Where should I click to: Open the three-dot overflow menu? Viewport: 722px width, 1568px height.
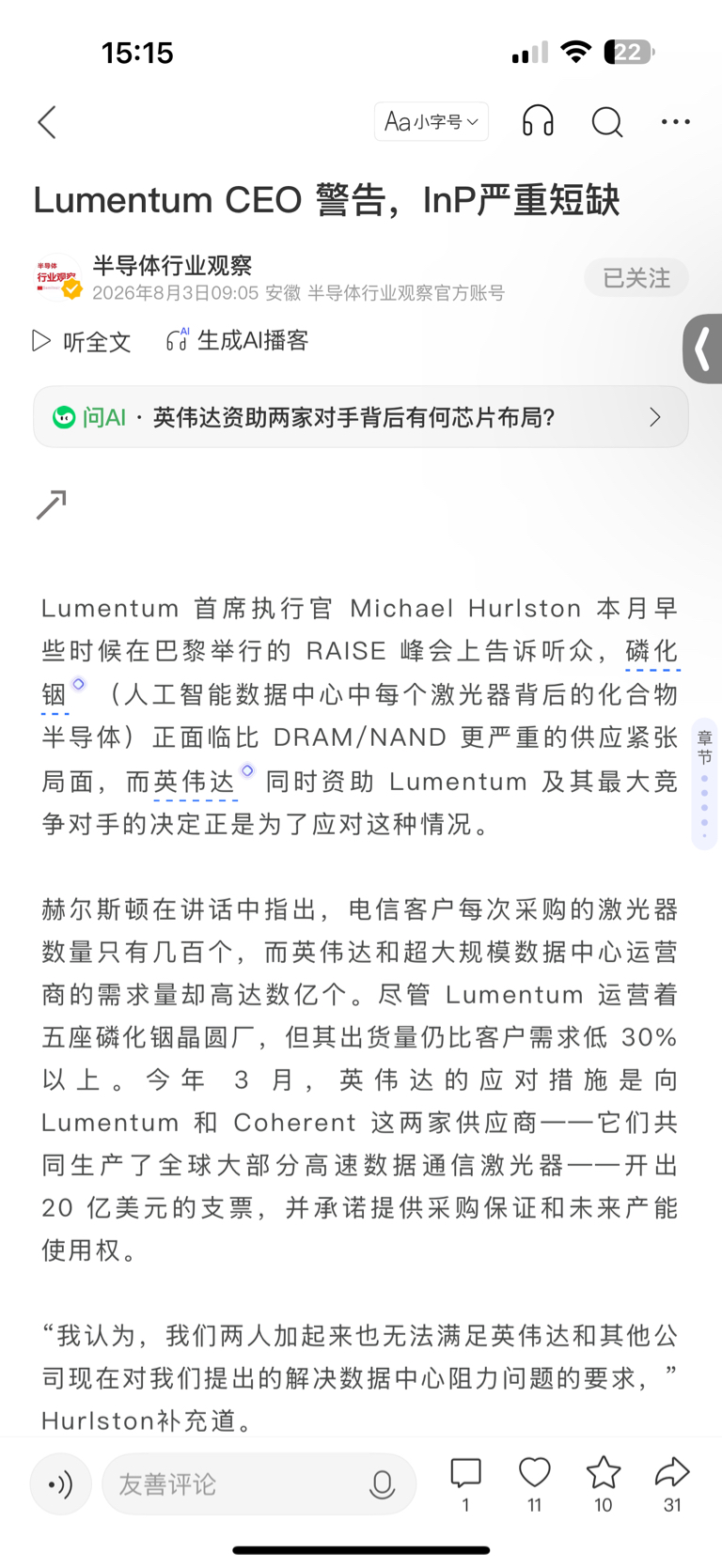tap(676, 122)
